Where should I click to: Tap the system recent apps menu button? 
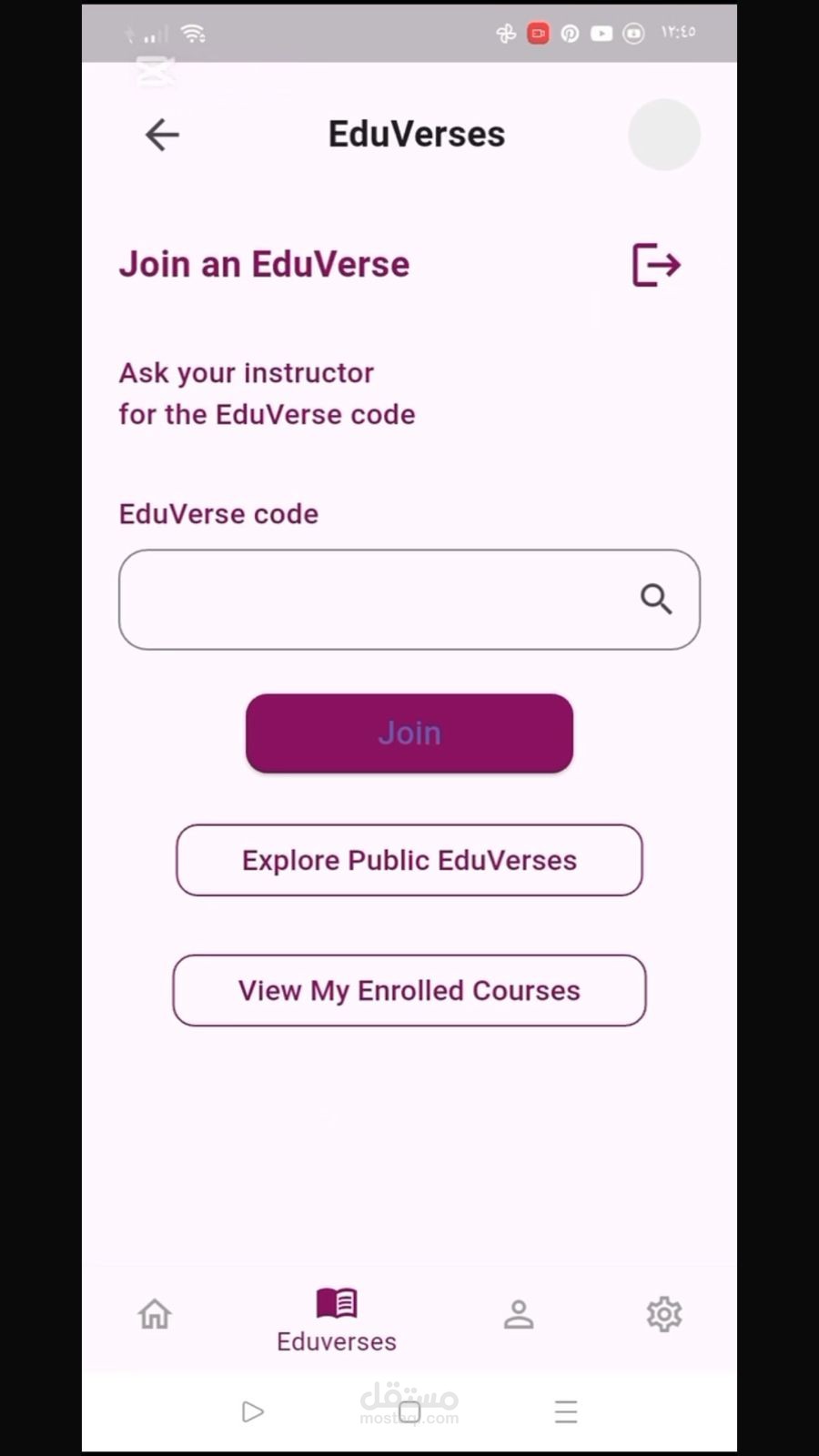(x=566, y=1411)
